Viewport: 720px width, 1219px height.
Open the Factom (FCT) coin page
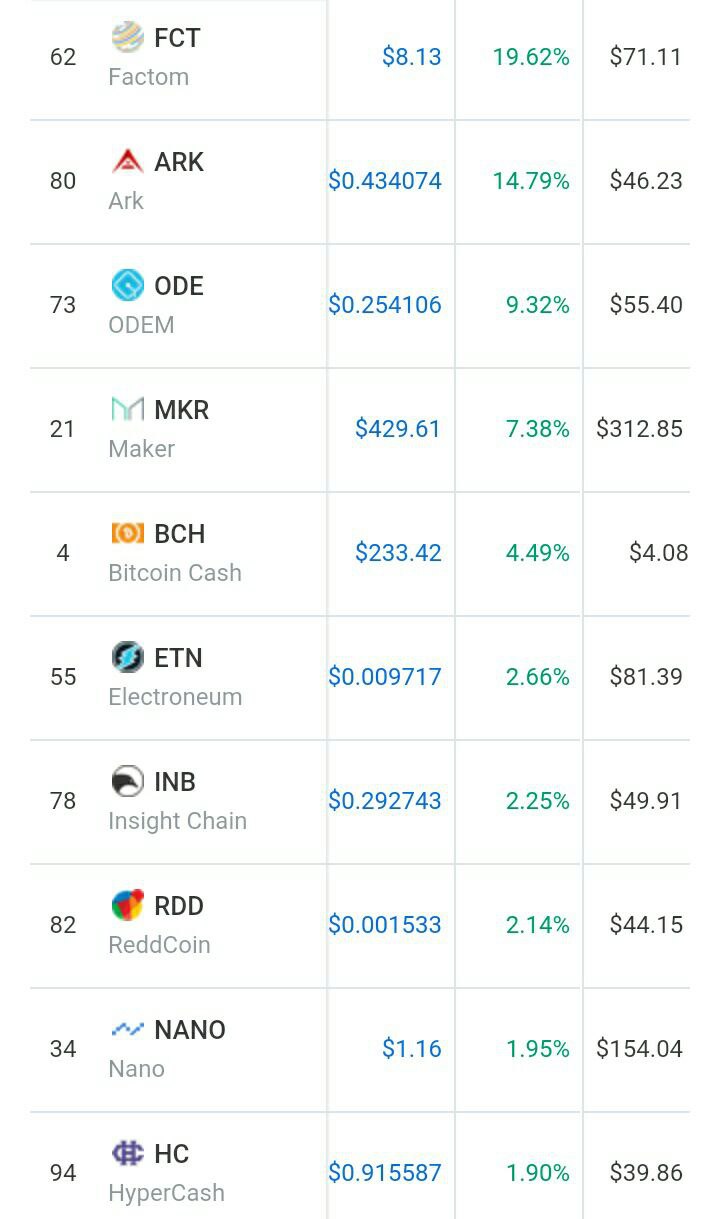tap(176, 38)
